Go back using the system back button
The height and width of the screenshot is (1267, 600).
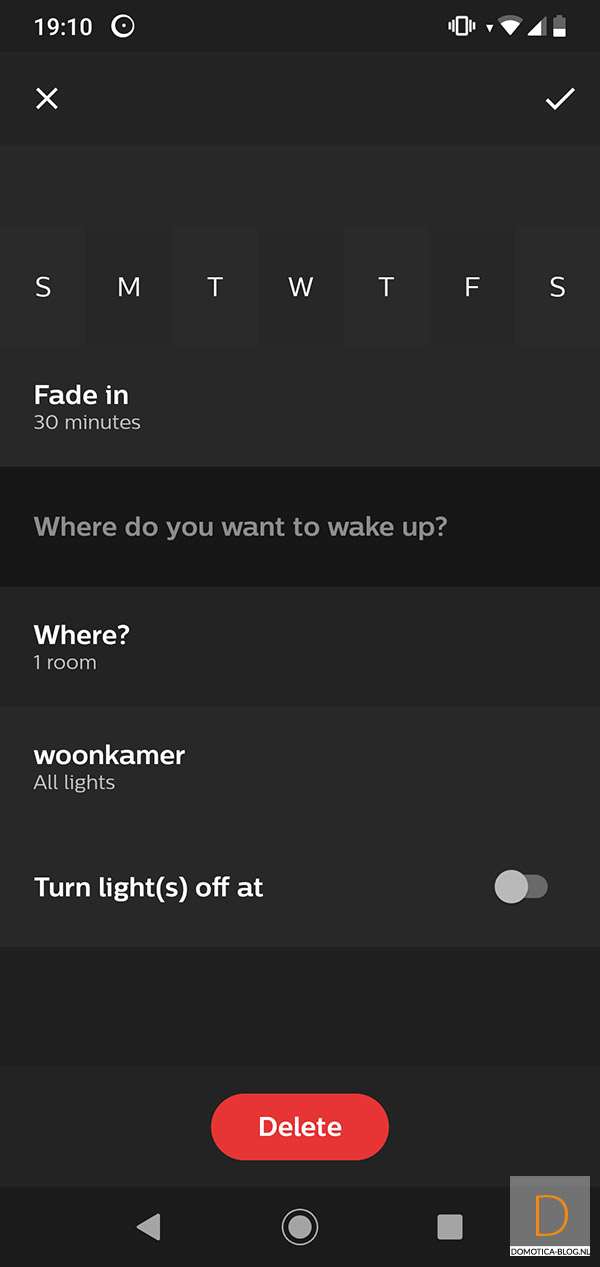click(x=148, y=1226)
